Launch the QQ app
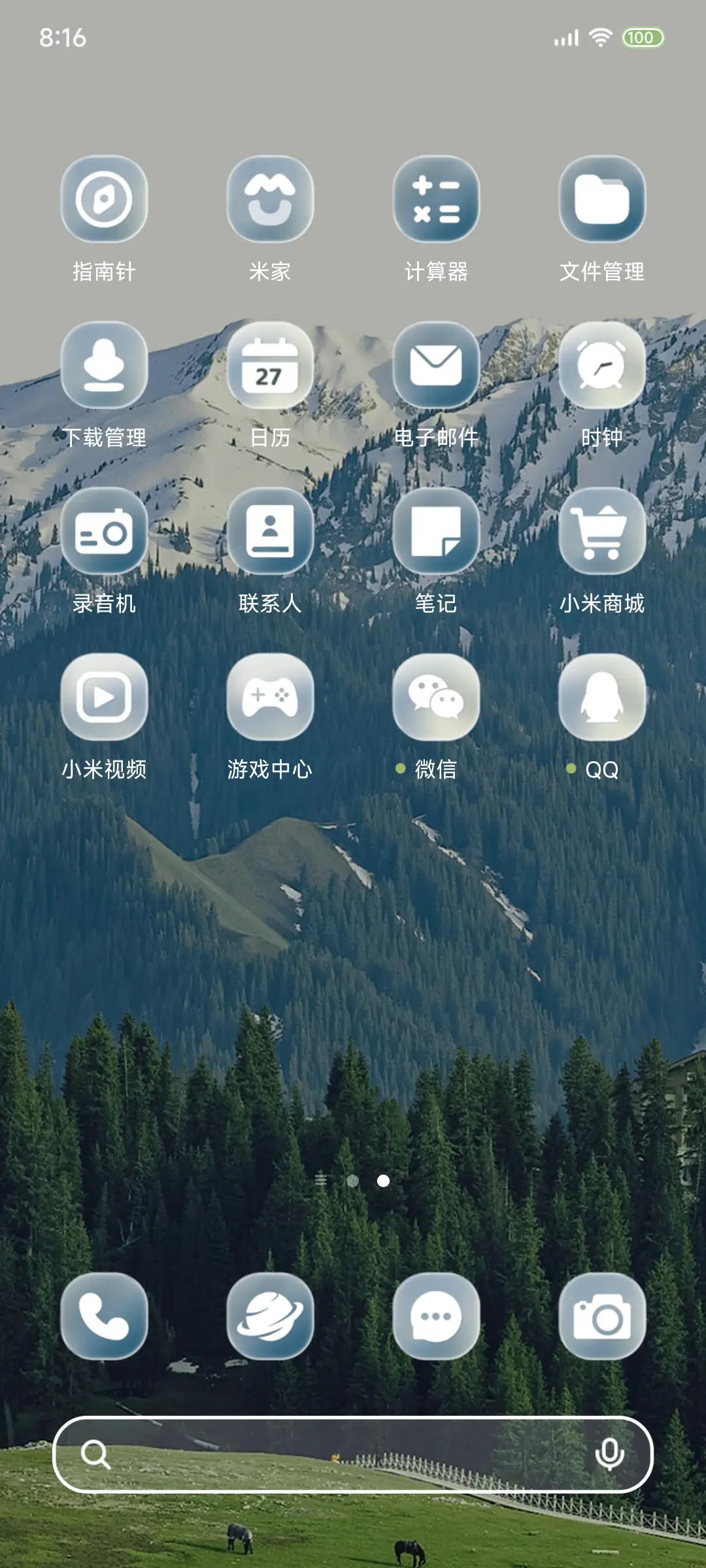 point(601,699)
